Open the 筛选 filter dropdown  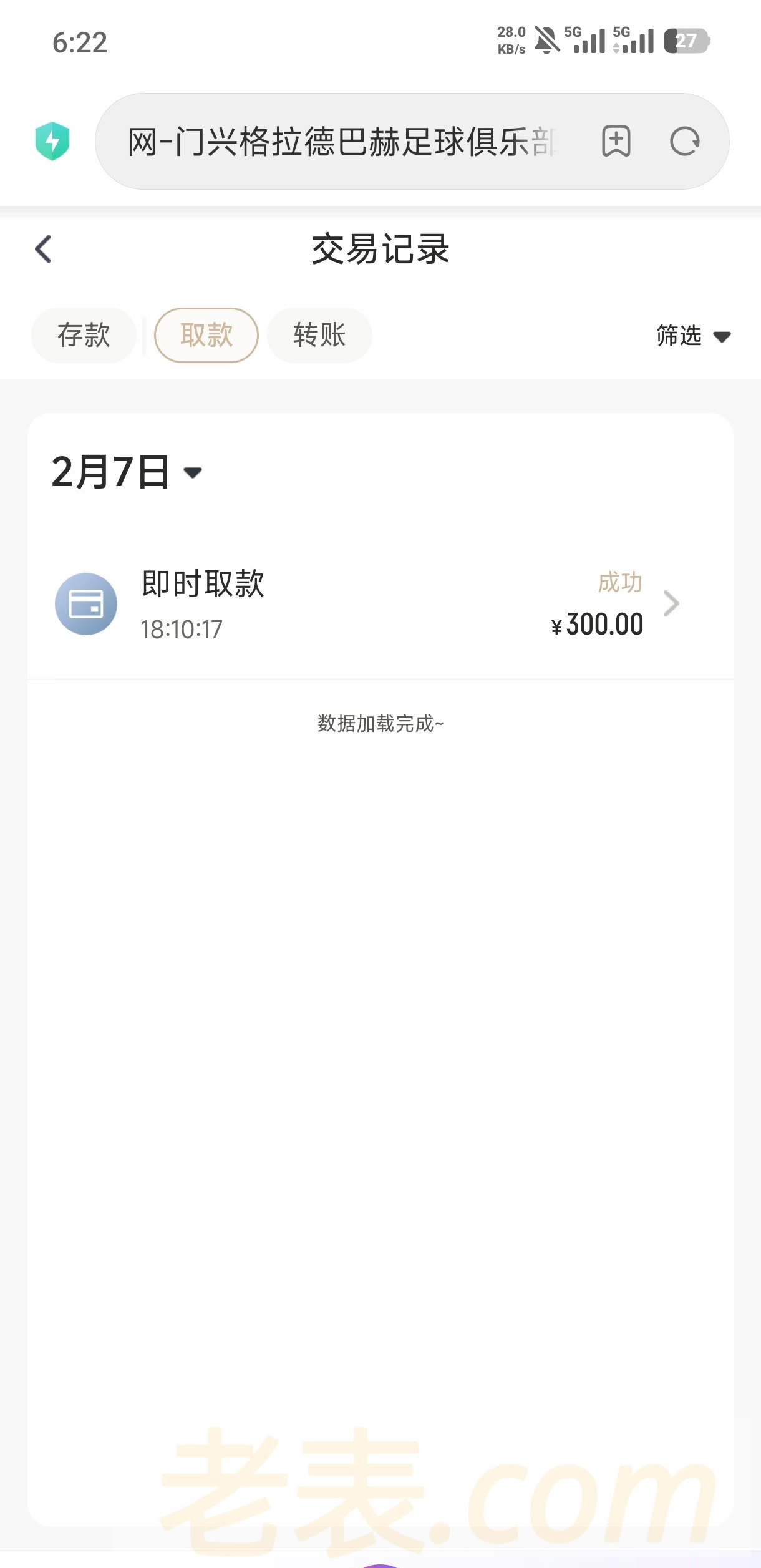(x=692, y=336)
